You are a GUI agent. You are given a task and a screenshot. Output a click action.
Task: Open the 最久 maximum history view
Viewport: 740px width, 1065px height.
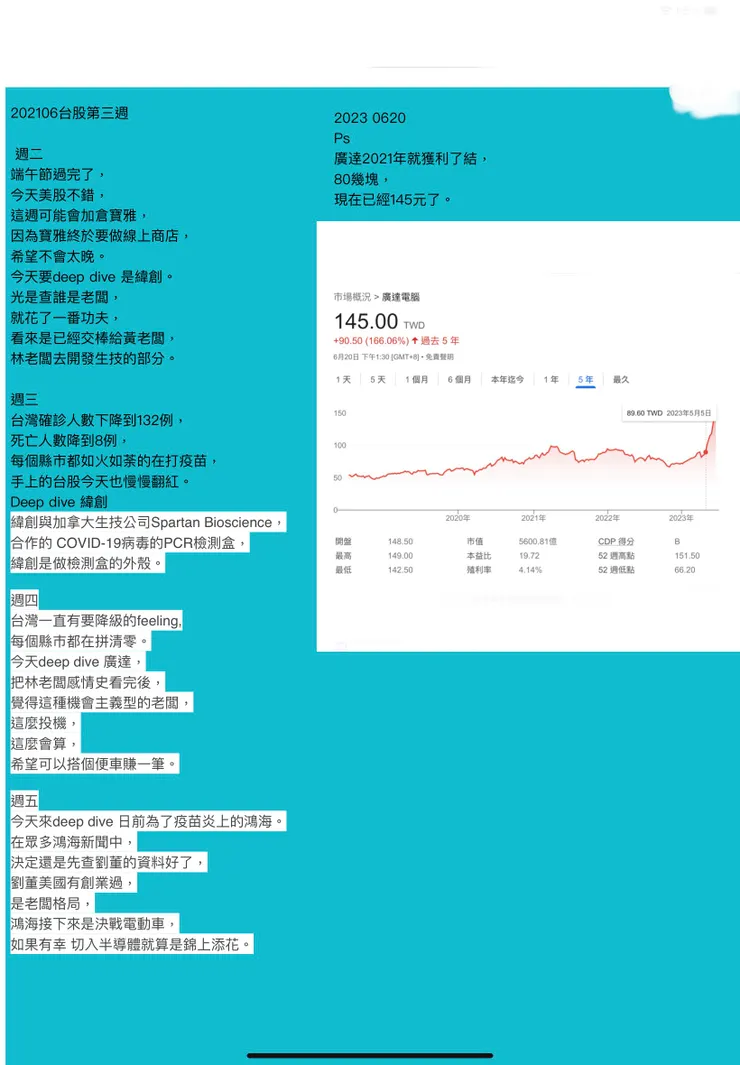point(619,380)
